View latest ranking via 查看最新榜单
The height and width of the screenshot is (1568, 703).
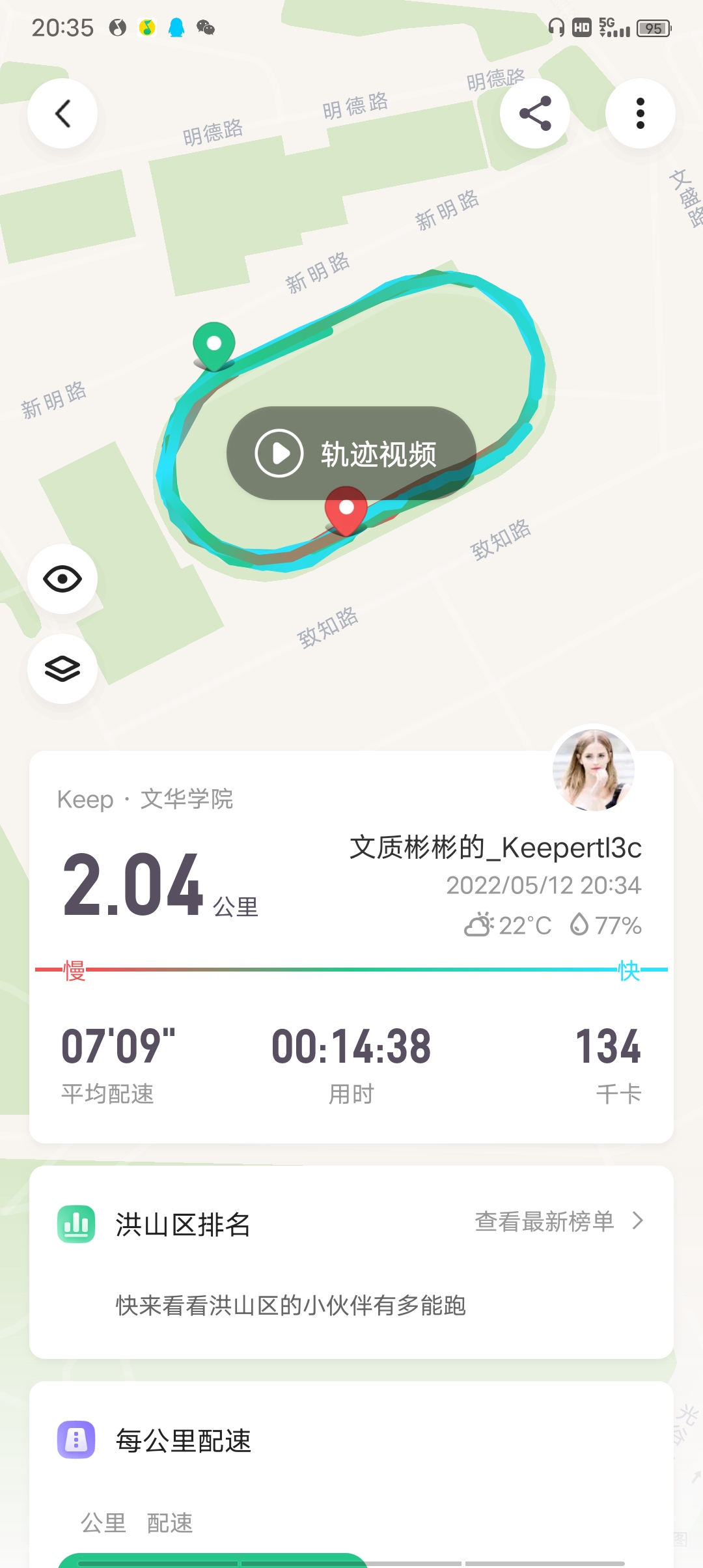(558, 1222)
